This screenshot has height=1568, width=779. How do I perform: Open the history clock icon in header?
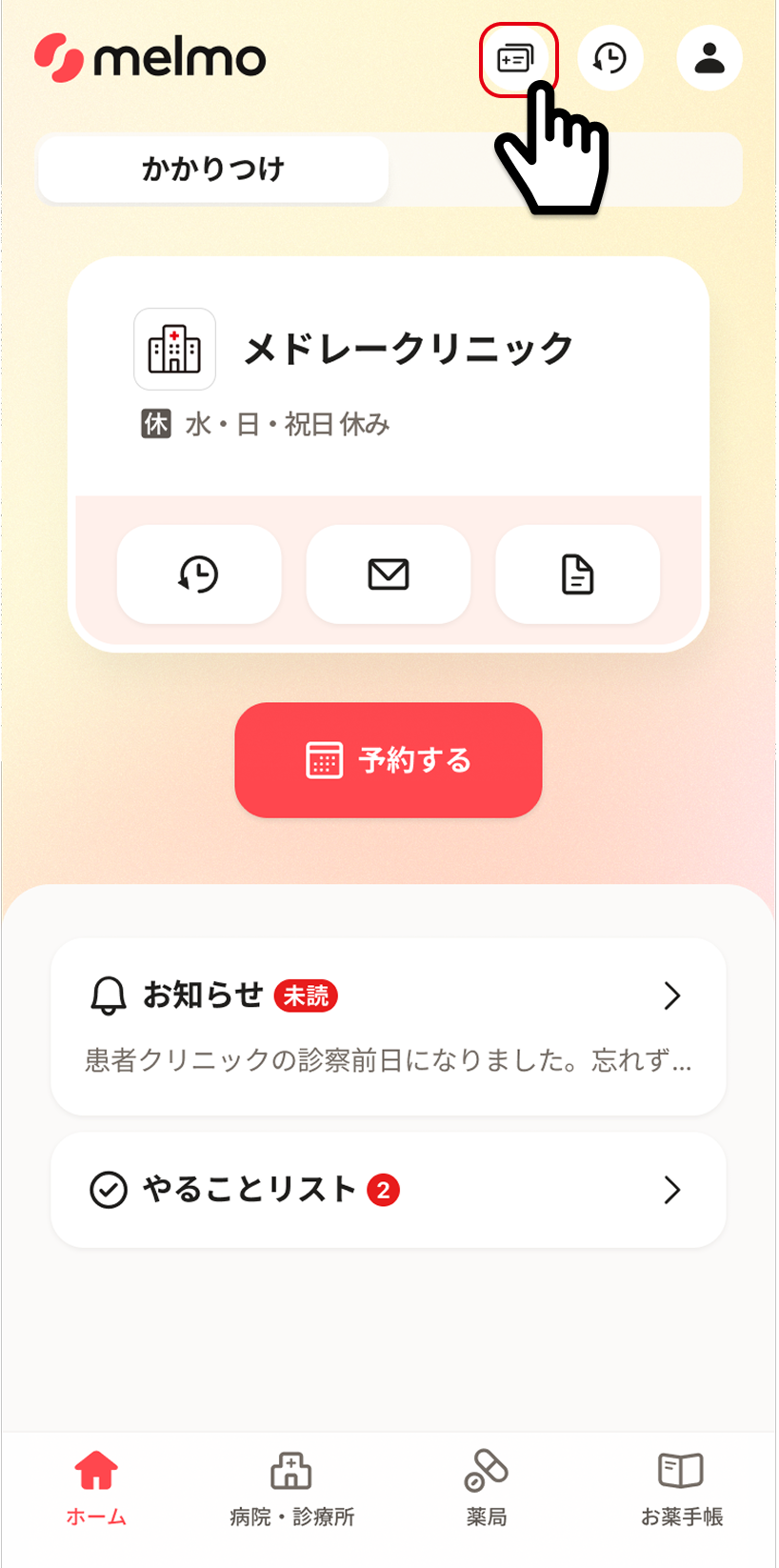coord(610,58)
